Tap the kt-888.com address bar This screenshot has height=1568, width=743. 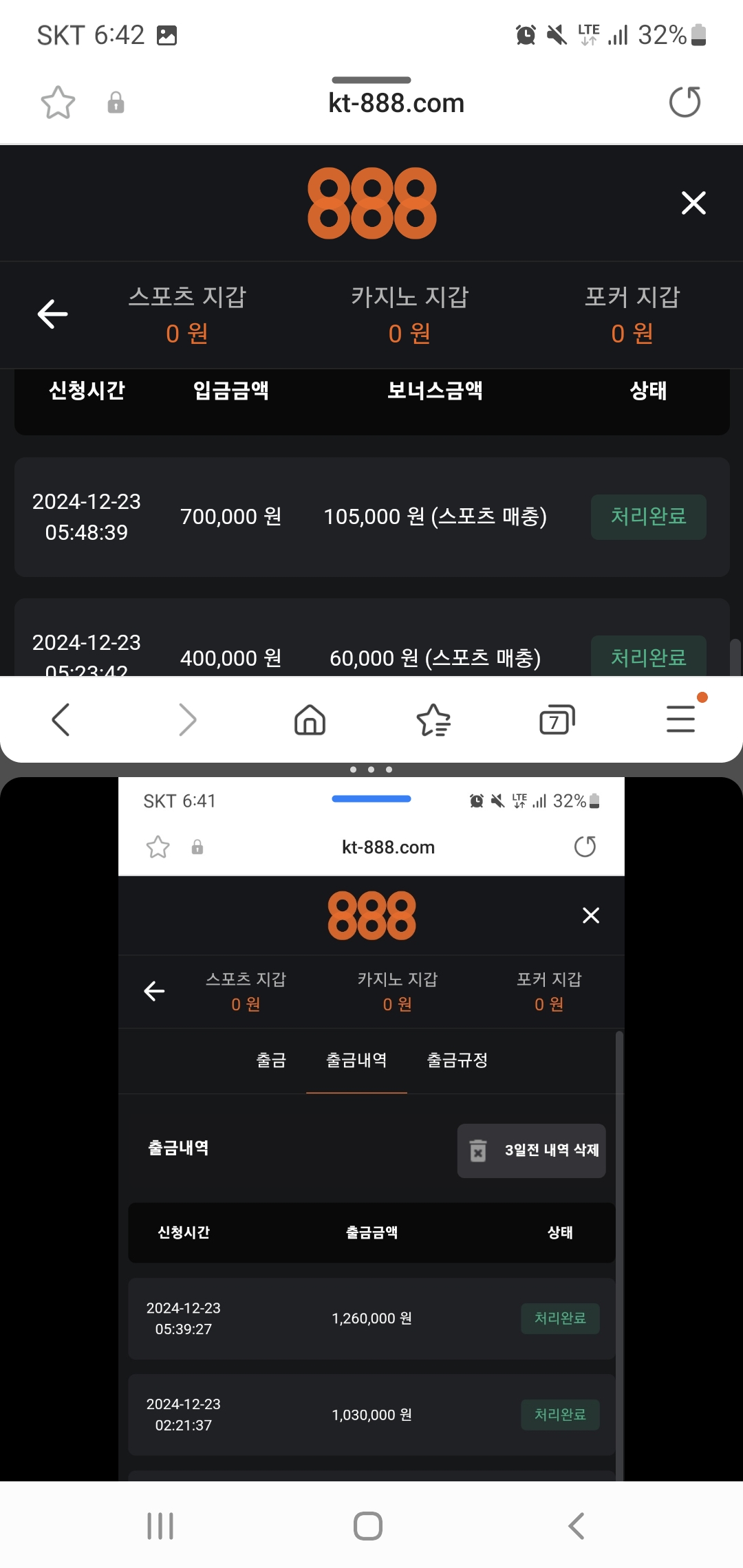pos(396,103)
